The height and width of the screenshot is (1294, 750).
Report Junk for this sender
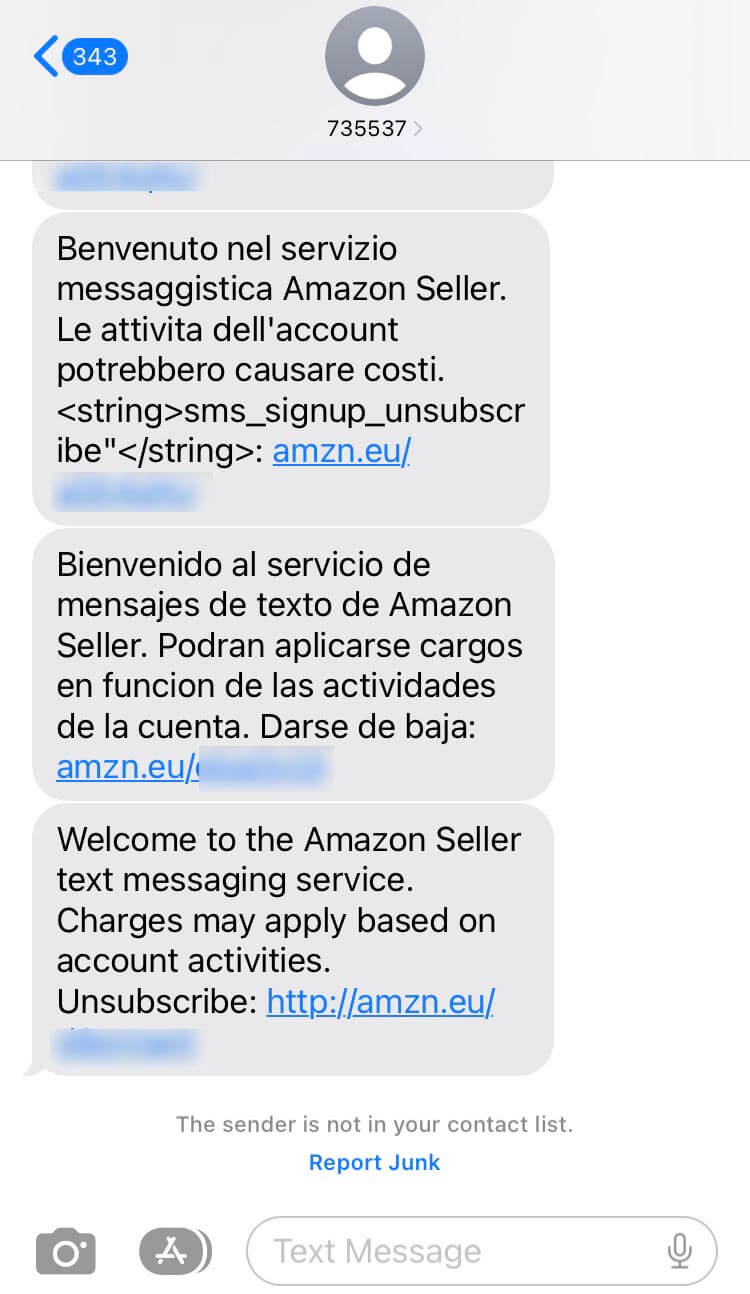(374, 1162)
